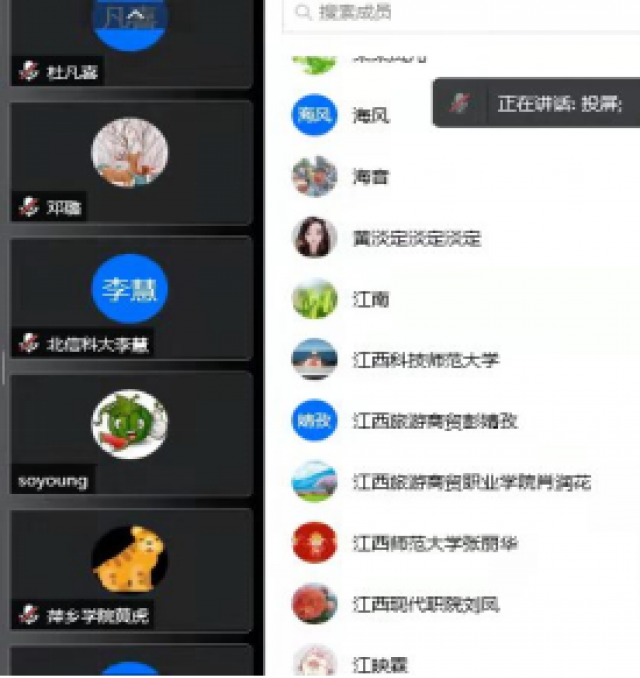The width and height of the screenshot is (640, 678).
Task: Open the 江西科技师范大学 member row
Action: pos(425,360)
